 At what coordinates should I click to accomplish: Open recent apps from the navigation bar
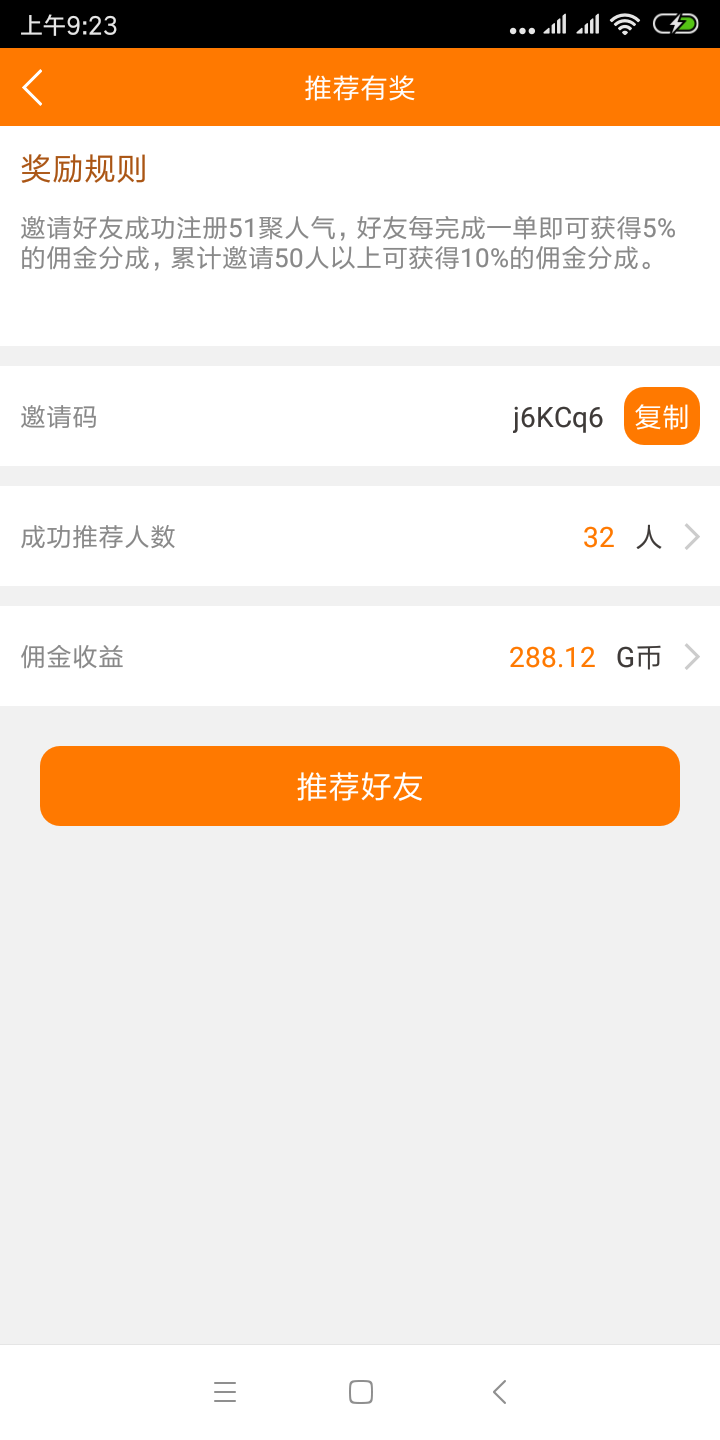pyautogui.click(x=225, y=1392)
